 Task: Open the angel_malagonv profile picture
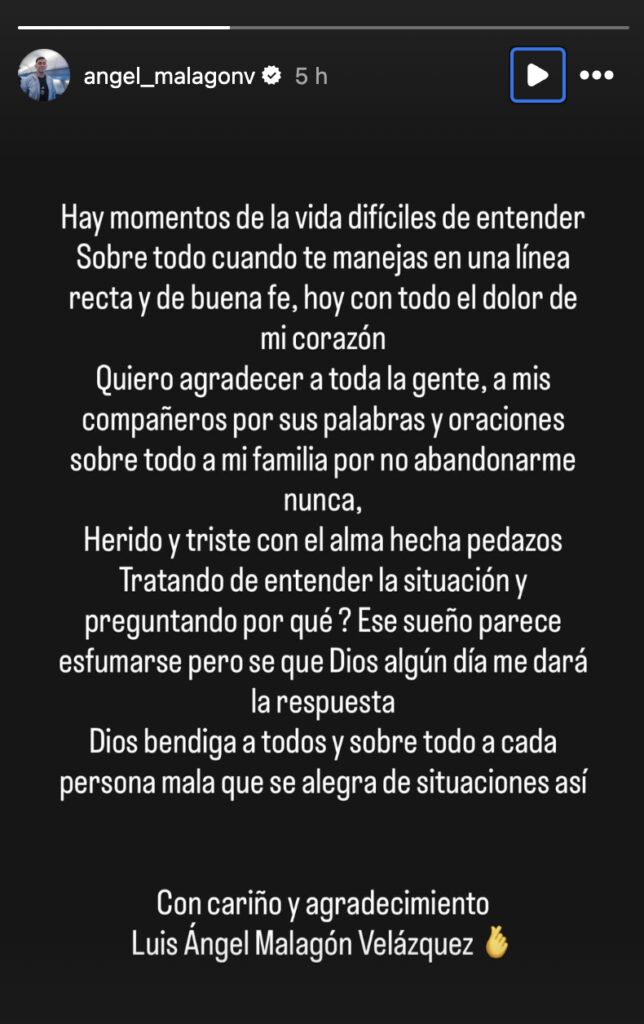coord(44,75)
